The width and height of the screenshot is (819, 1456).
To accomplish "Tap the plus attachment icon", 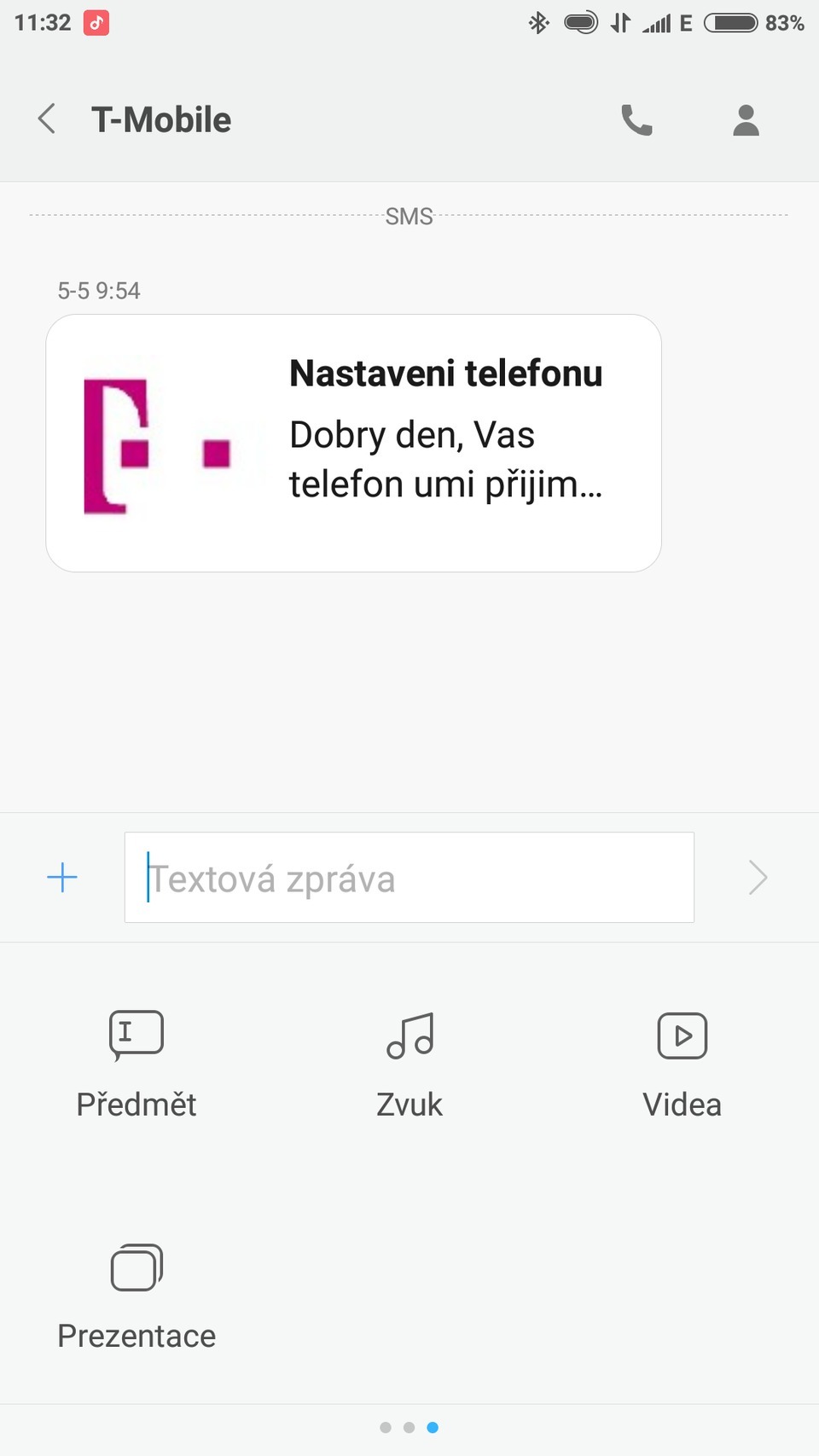I will pos(62,877).
